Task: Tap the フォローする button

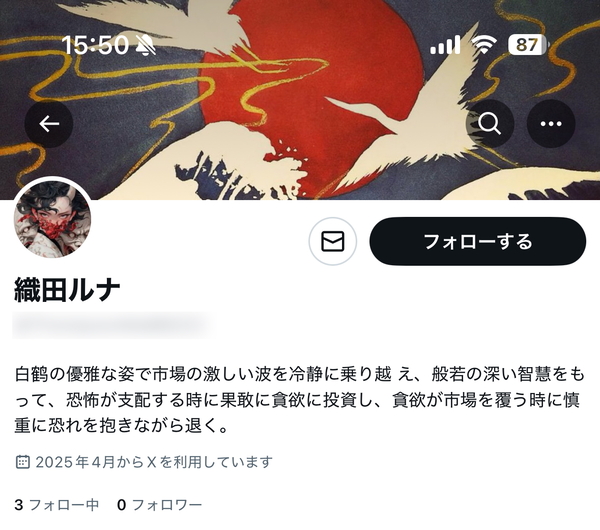Action: 477,241
